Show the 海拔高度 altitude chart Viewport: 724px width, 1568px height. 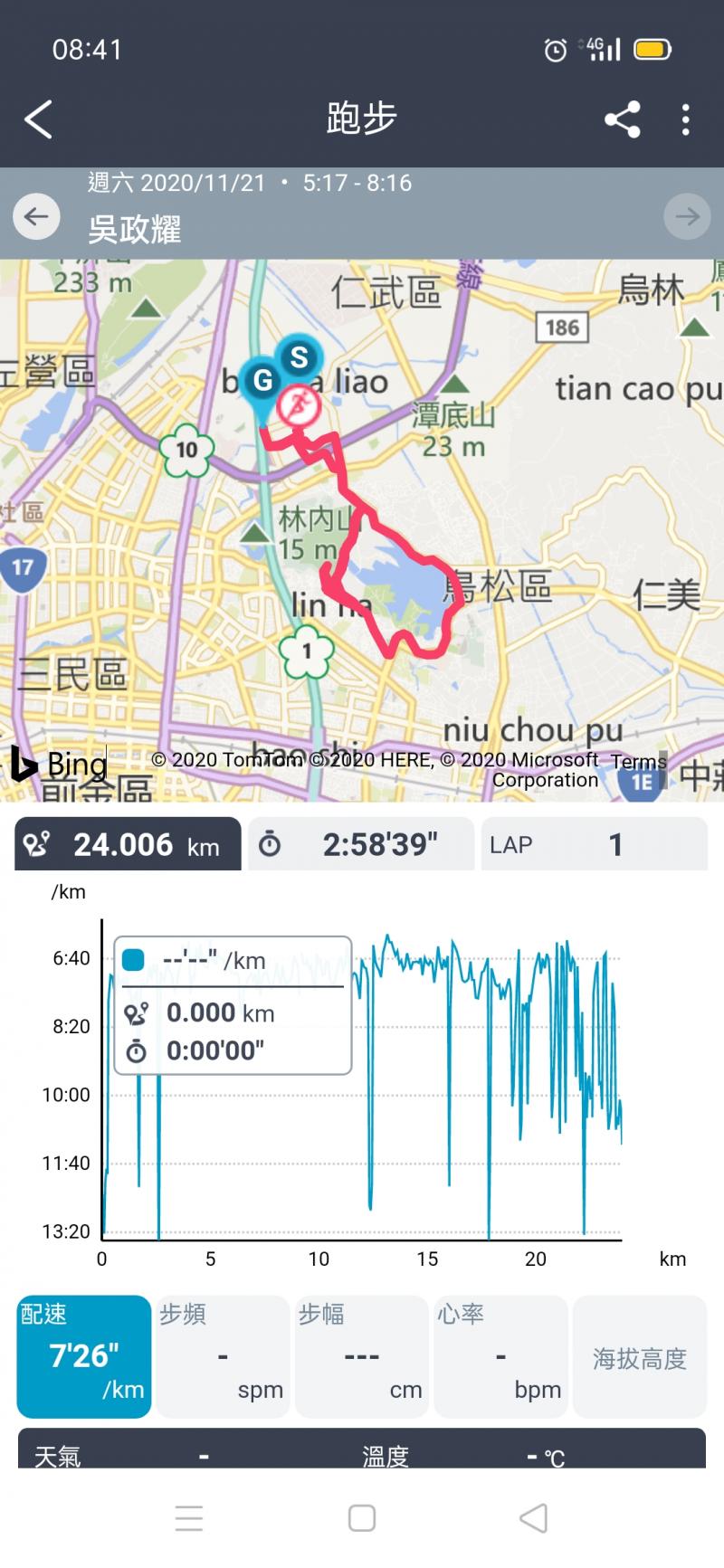tap(639, 1355)
